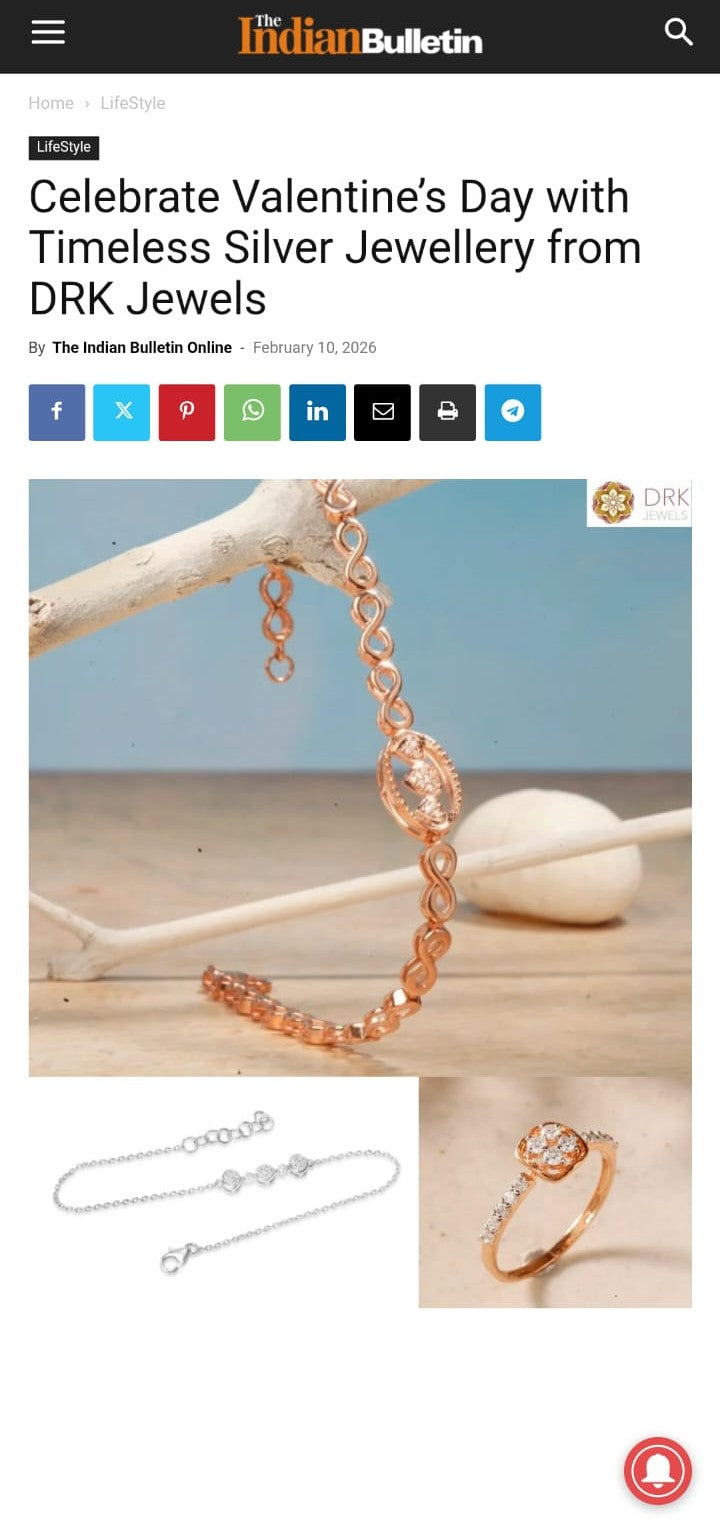This screenshot has width=720, height=1533.
Task: Share the article via WhatsApp
Action: tap(252, 412)
